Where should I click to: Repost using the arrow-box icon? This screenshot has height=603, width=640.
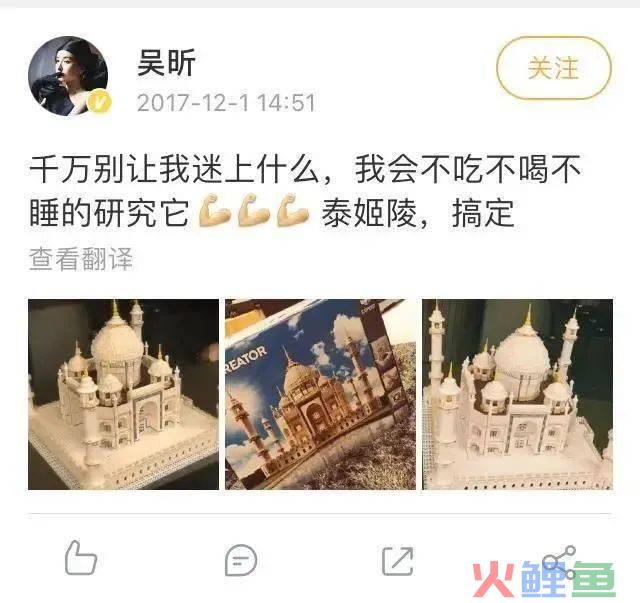(398, 559)
